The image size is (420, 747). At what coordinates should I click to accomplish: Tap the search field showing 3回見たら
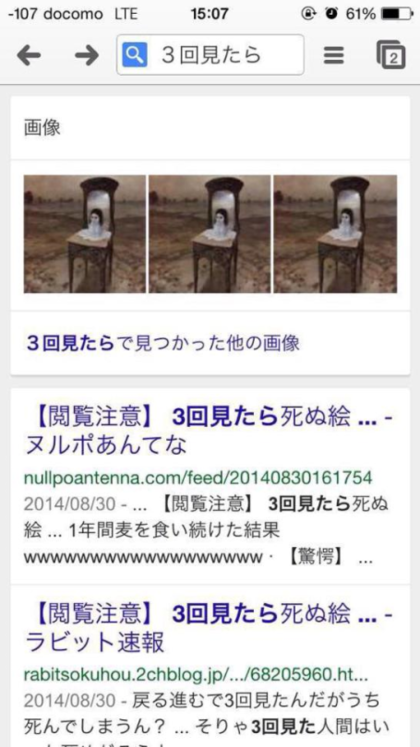pyautogui.click(x=210, y=55)
